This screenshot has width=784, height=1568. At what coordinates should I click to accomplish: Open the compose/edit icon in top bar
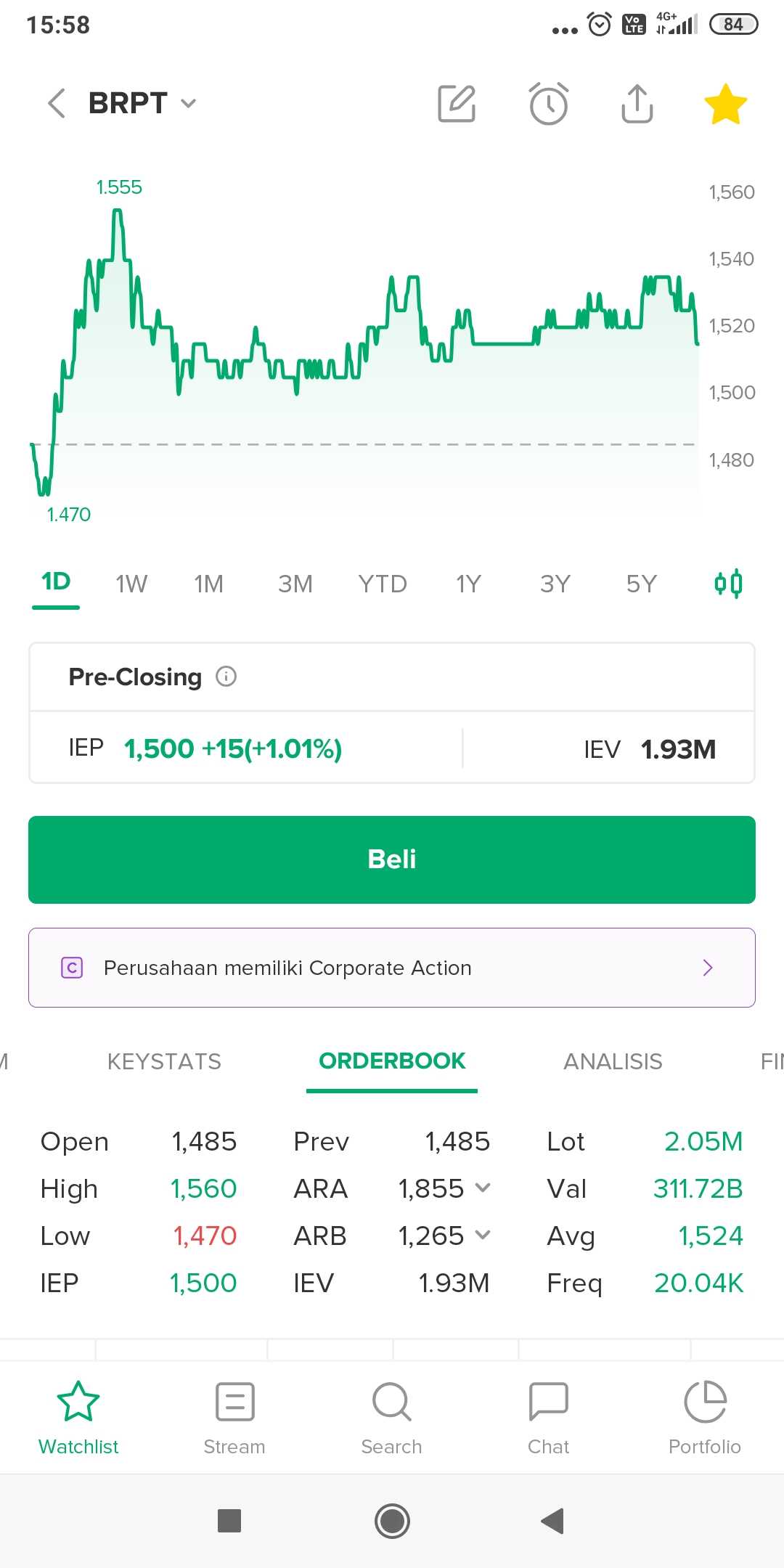[457, 103]
